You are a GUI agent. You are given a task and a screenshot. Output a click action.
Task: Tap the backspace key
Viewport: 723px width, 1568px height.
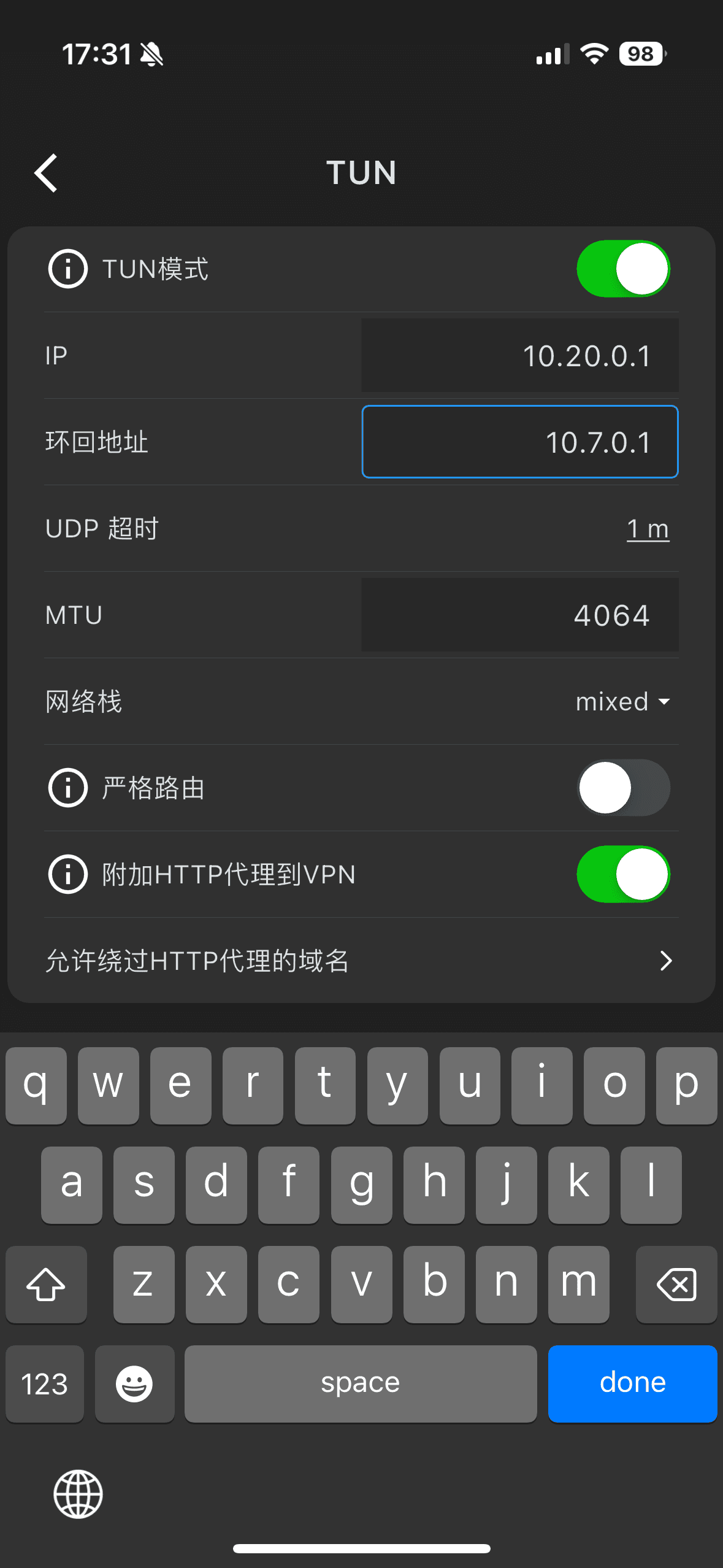676,1284
